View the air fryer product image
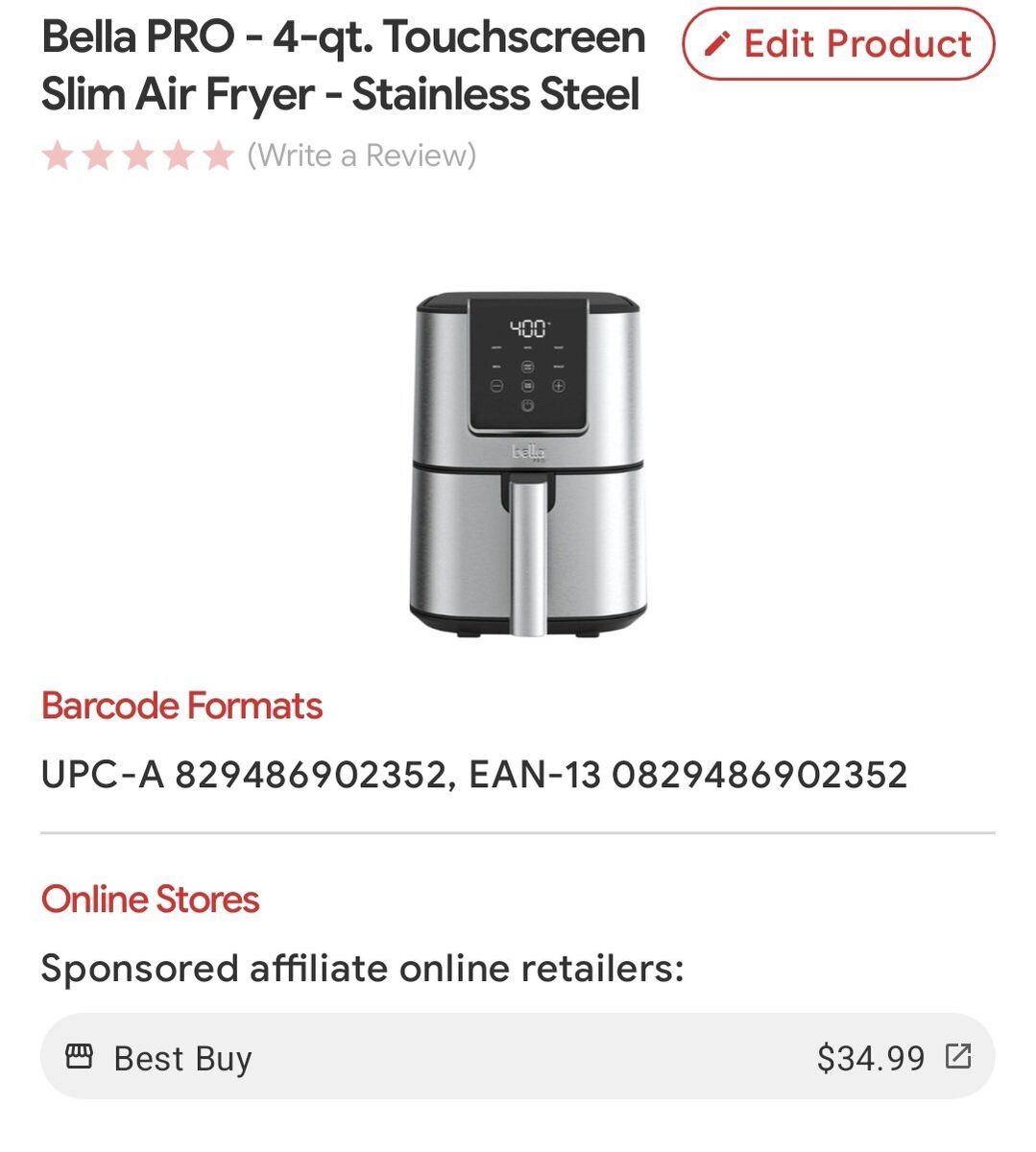The width and height of the screenshot is (1036, 1152). 526,466
